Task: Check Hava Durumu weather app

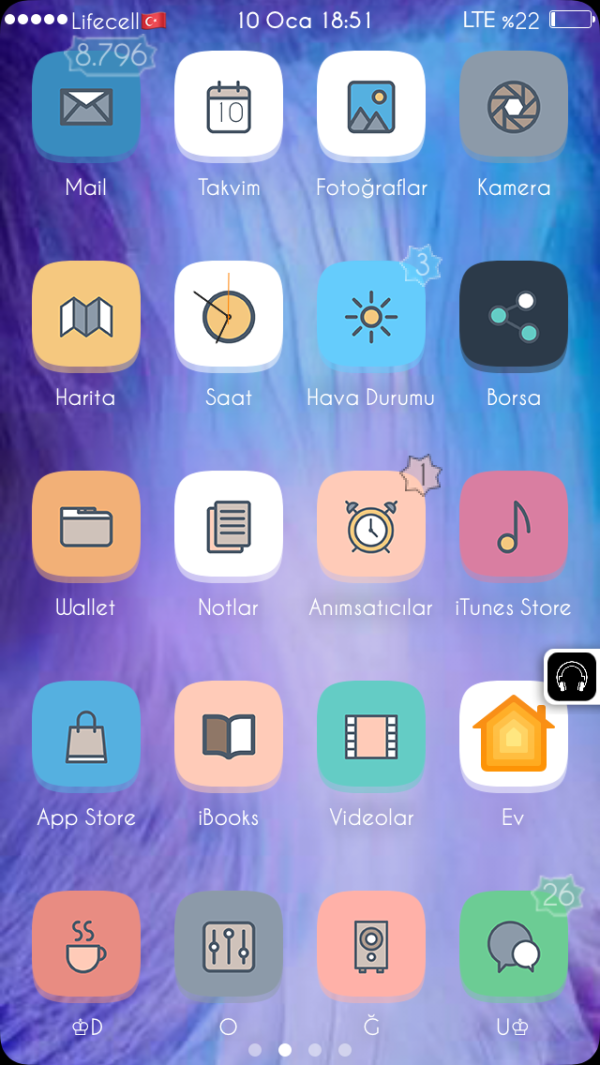Action: pos(371,316)
